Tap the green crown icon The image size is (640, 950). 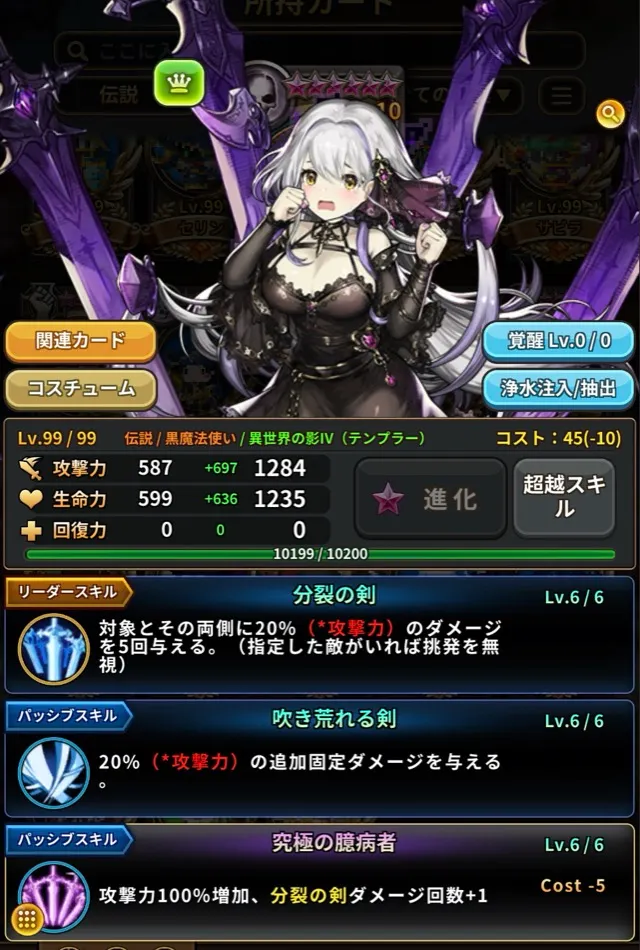(179, 83)
